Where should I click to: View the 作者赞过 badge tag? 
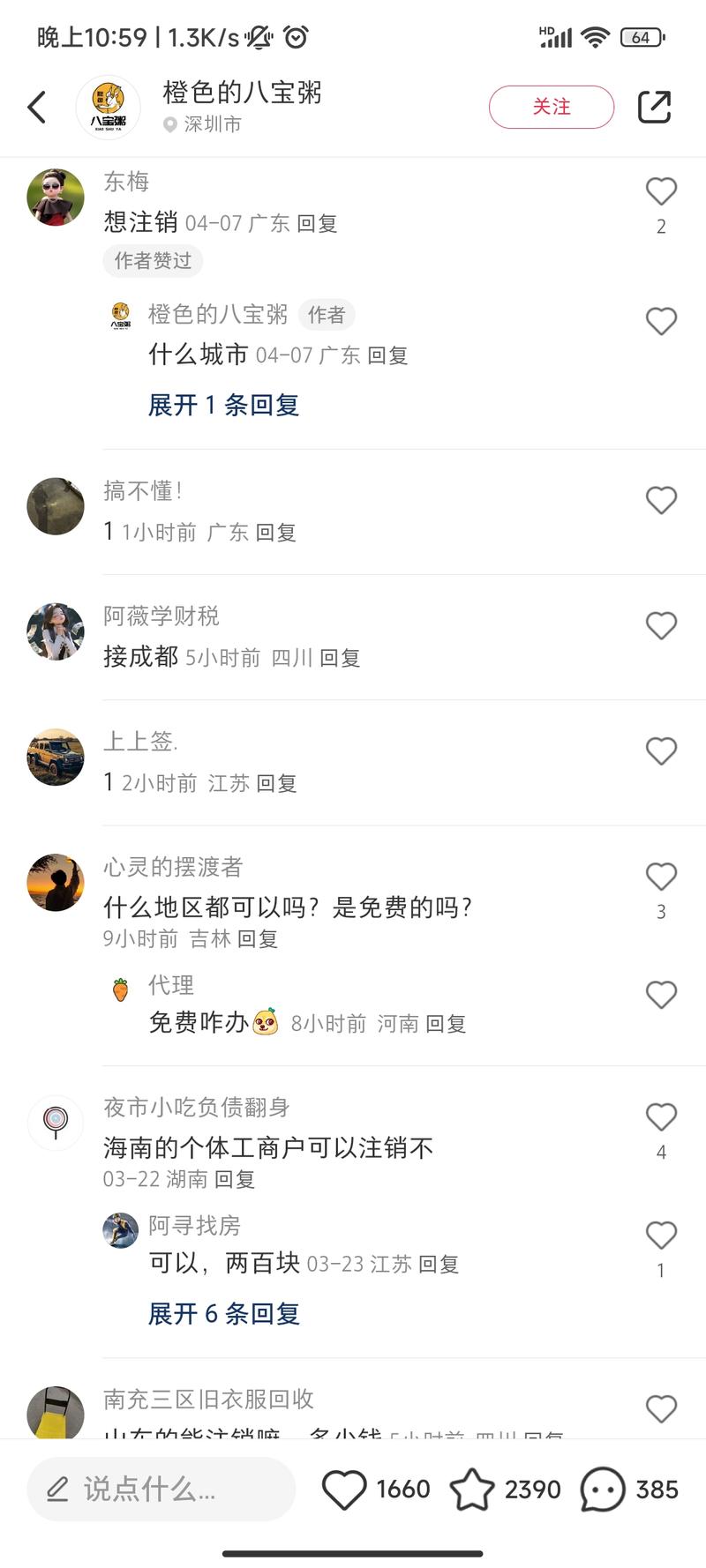tap(152, 261)
